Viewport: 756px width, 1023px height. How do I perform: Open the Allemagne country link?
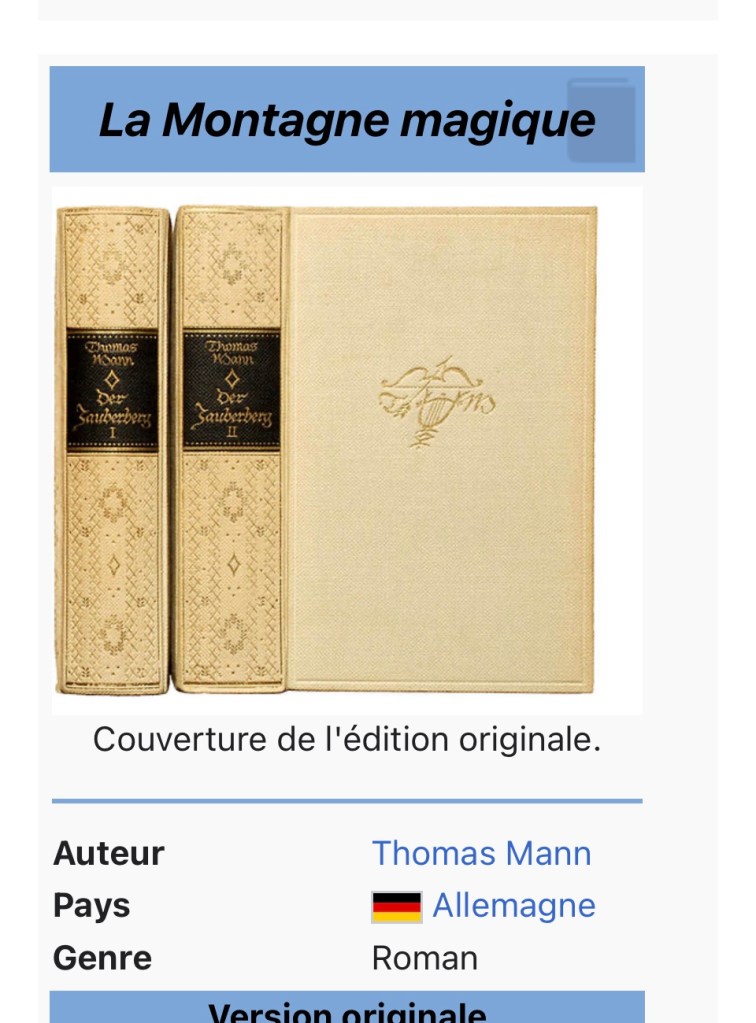[x=513, y=906]
